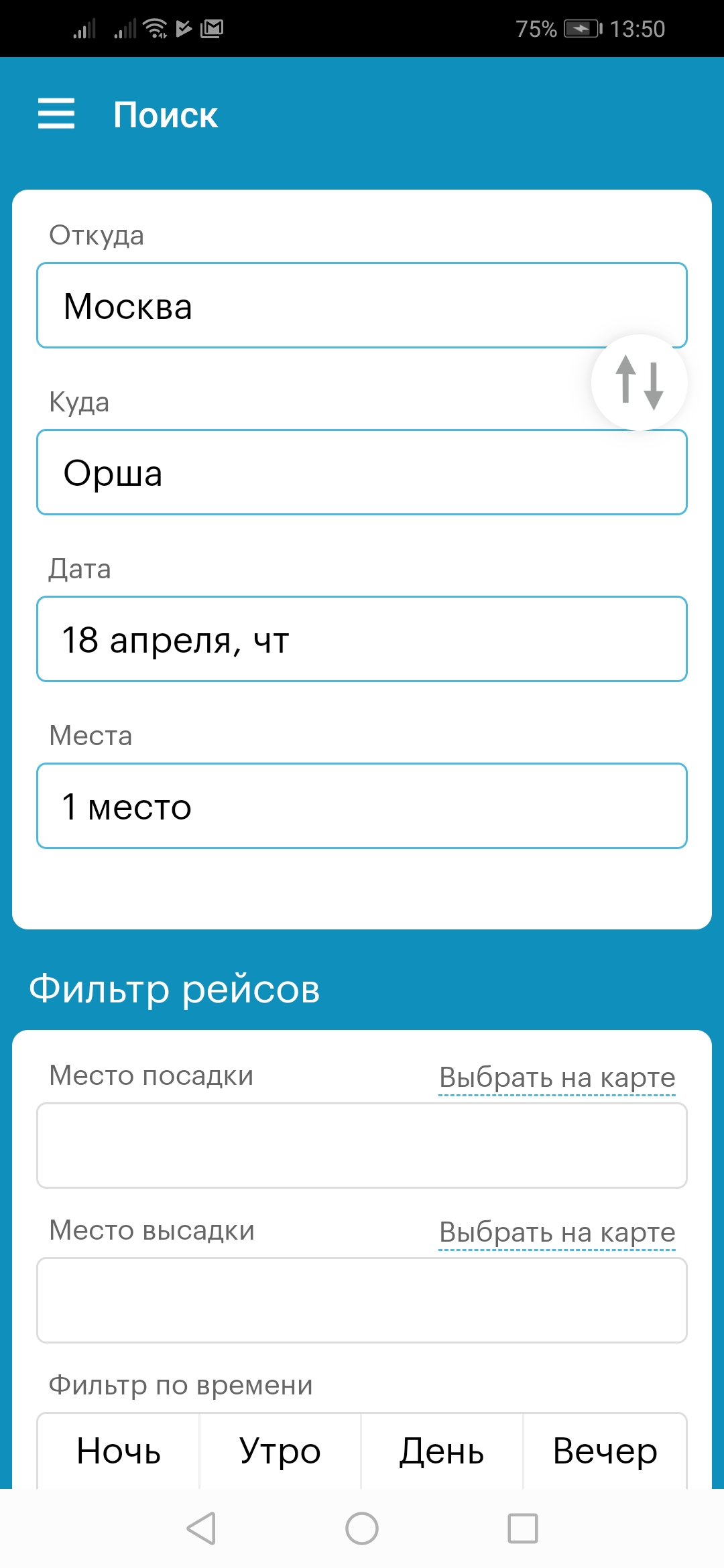Open recent apps from the navigation bar
Screen dimensions: 724x1568
tap(523, 1528)
